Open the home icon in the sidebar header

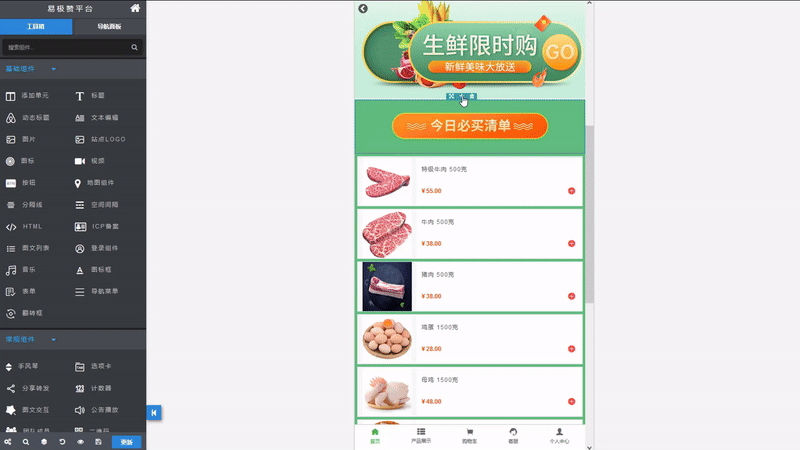tap(135, 8)
